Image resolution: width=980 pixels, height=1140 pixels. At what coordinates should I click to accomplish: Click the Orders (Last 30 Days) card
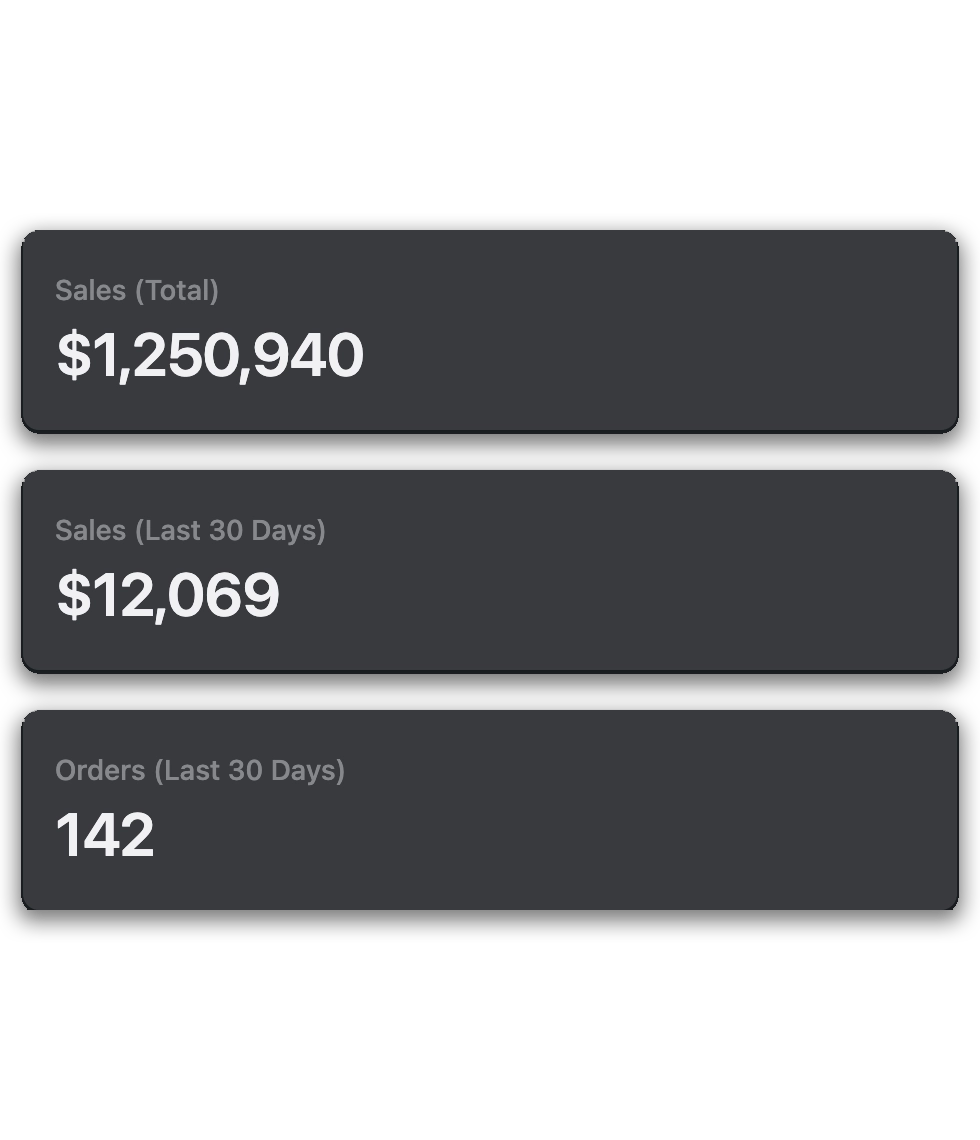490,808
